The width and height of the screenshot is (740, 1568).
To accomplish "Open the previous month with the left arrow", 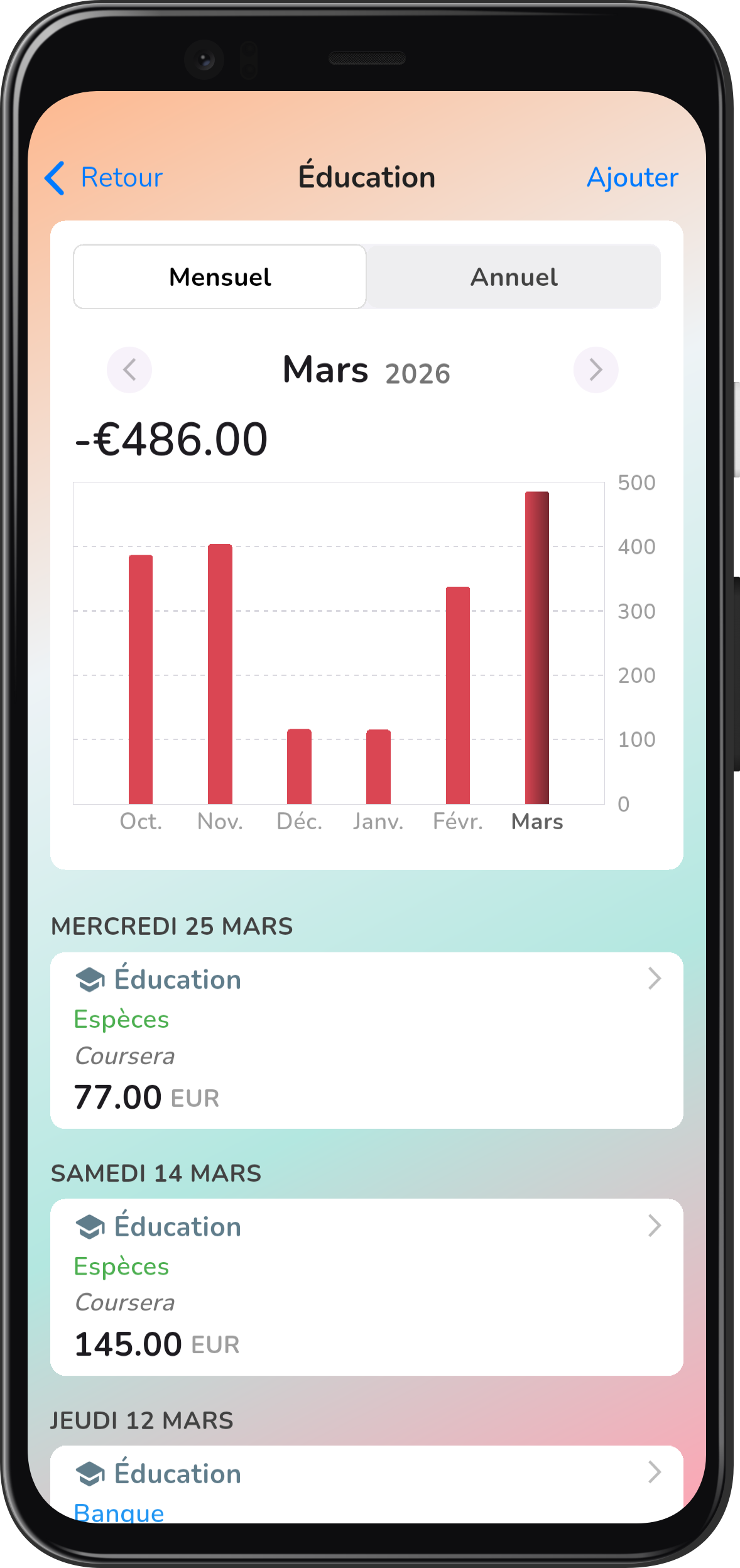I will 129,370.
